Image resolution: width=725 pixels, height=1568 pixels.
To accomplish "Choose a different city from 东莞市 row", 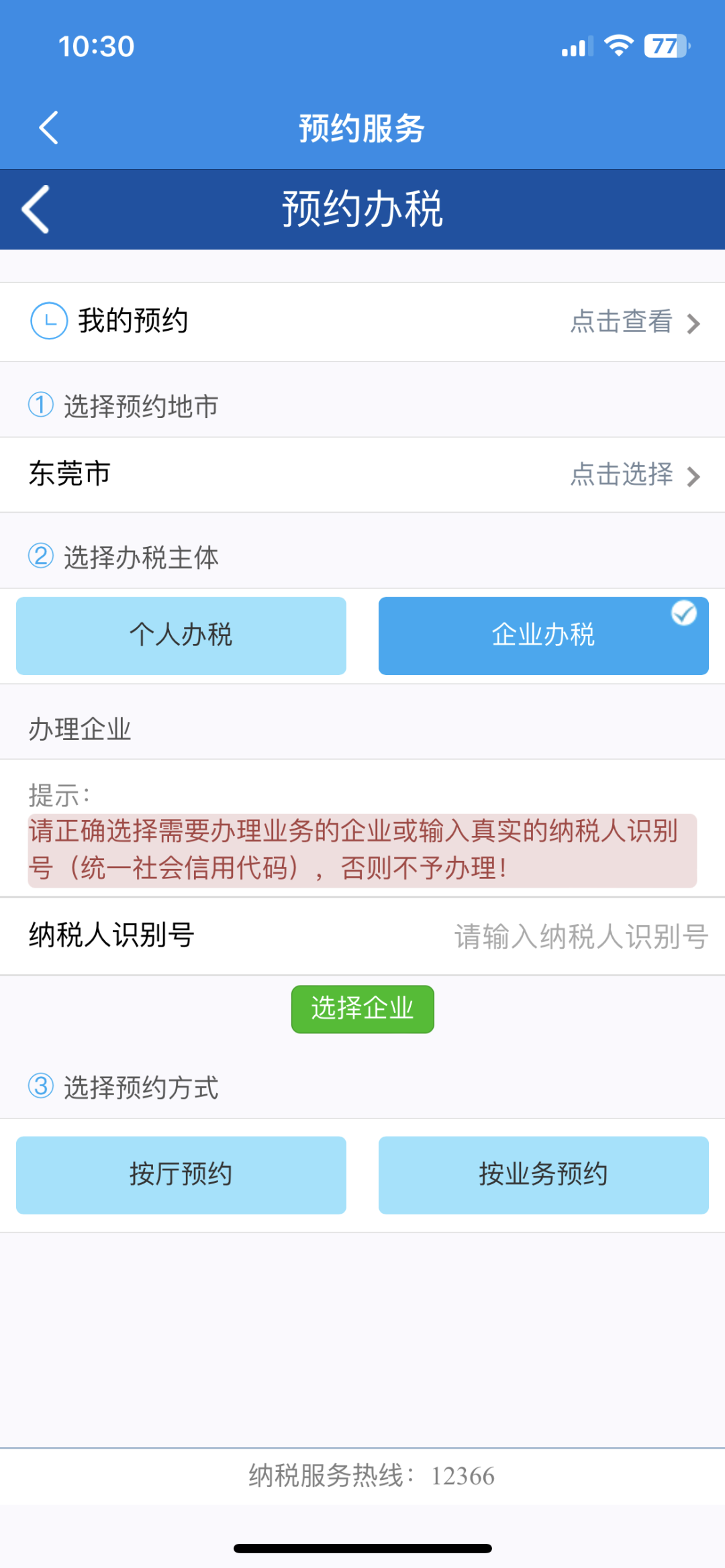I will point(362,474).
